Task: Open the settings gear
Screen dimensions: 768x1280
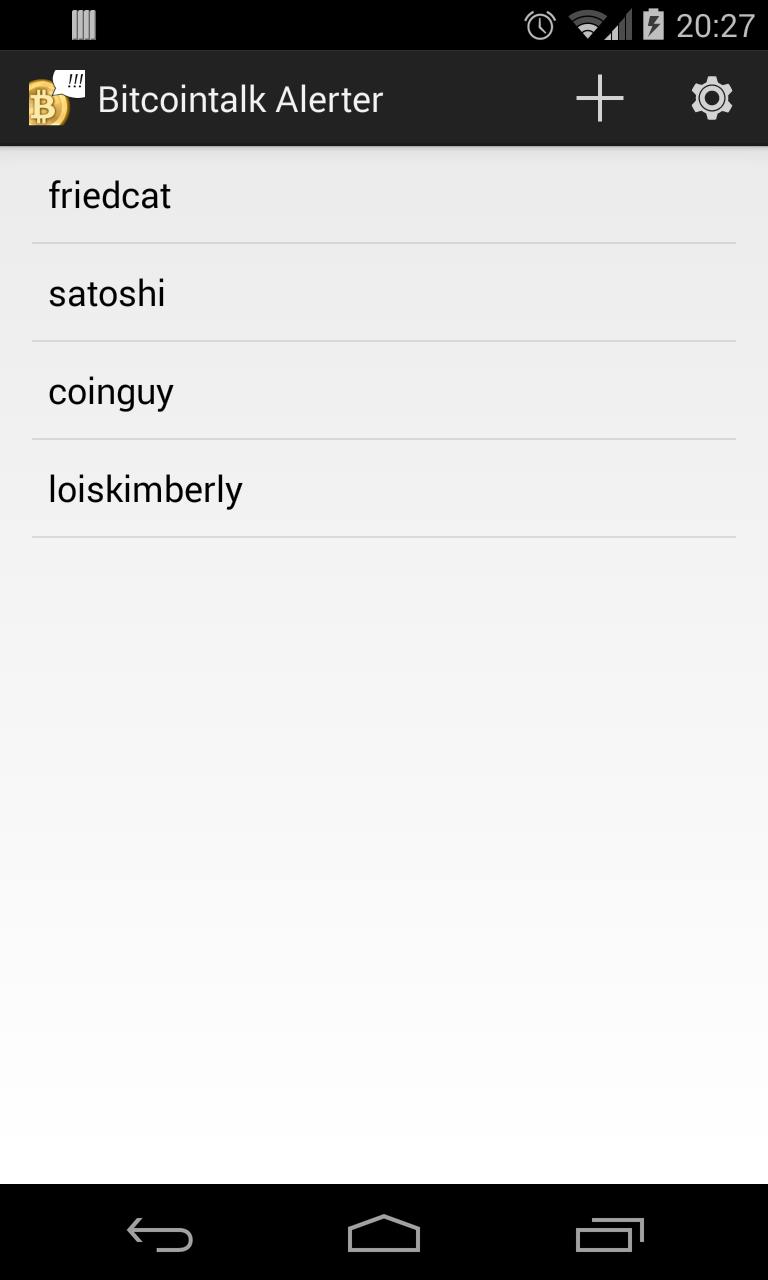Action: click(712, 99)
